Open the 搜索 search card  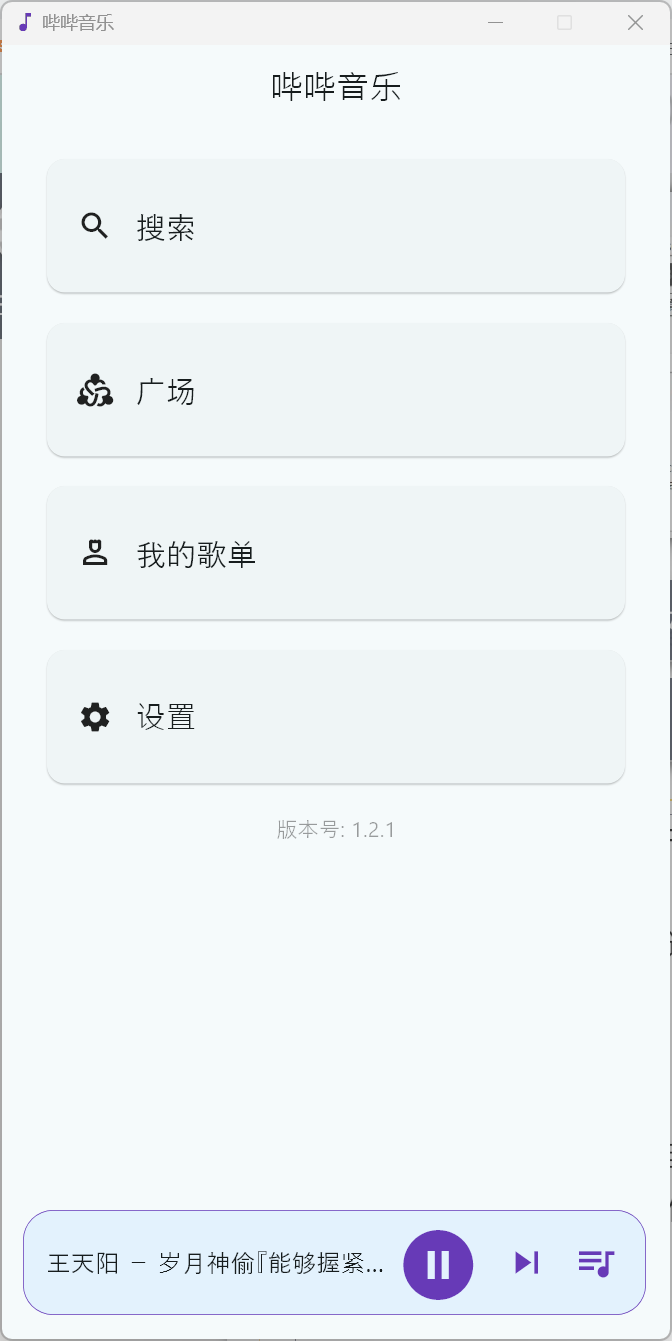coord(335,226)
